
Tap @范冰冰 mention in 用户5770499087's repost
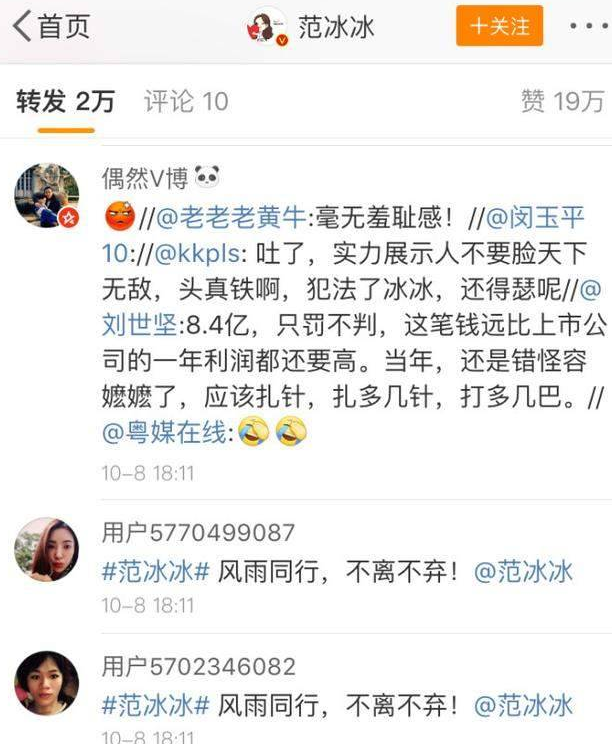522,571
